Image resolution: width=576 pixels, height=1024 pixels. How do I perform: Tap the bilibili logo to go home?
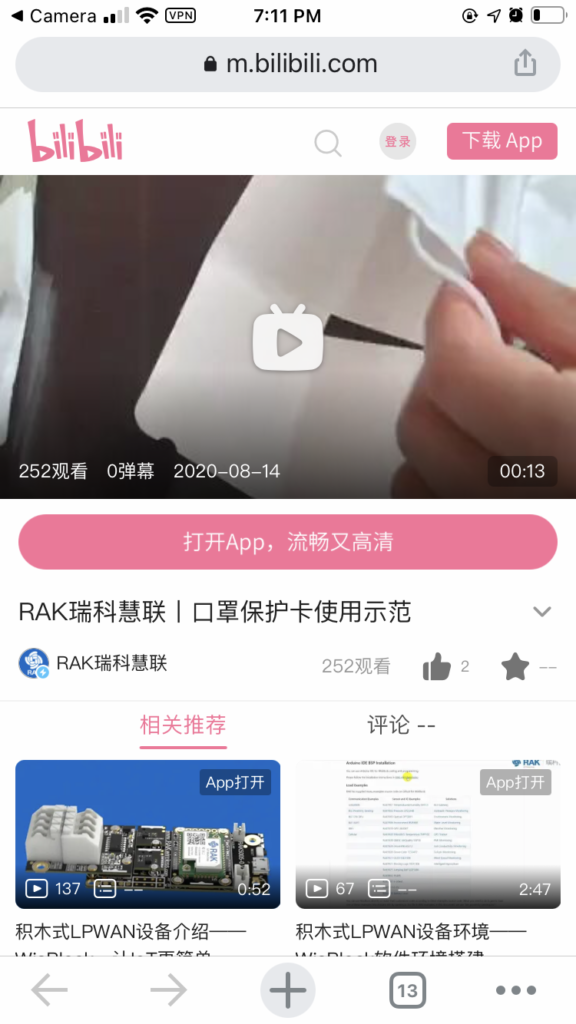[x=75, y=140]
